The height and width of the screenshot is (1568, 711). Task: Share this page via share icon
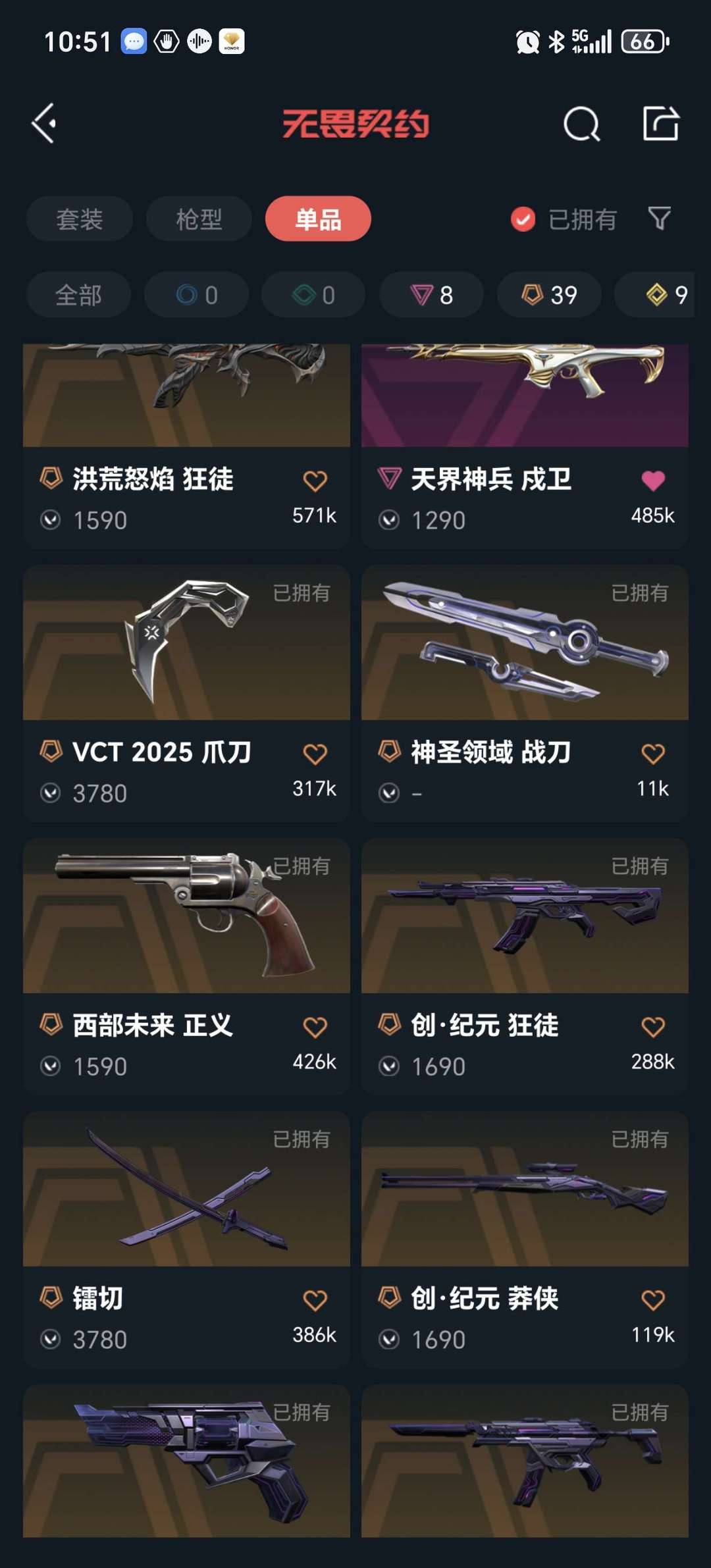[660, 123]
